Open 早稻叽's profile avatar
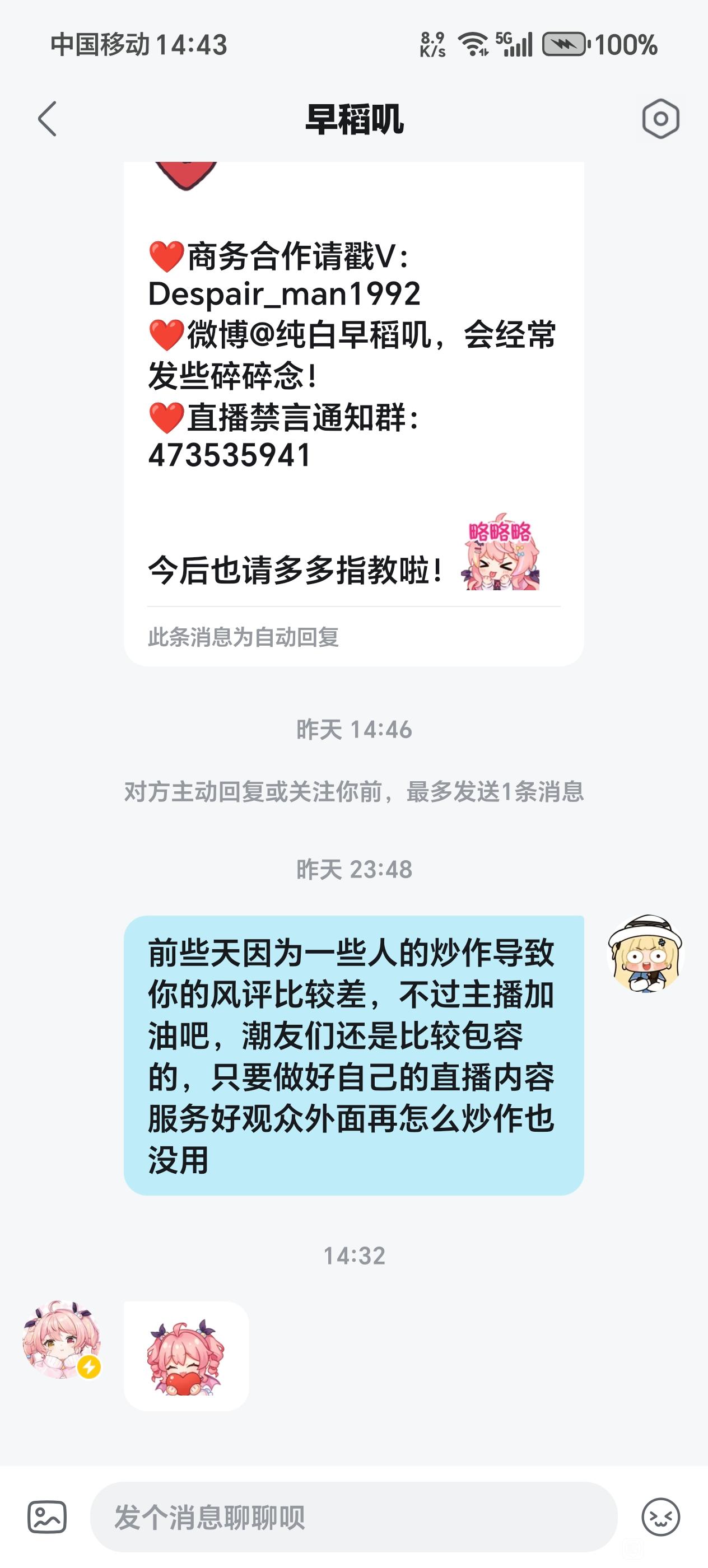The image size is (708, 1568). tap(61, 1339)
